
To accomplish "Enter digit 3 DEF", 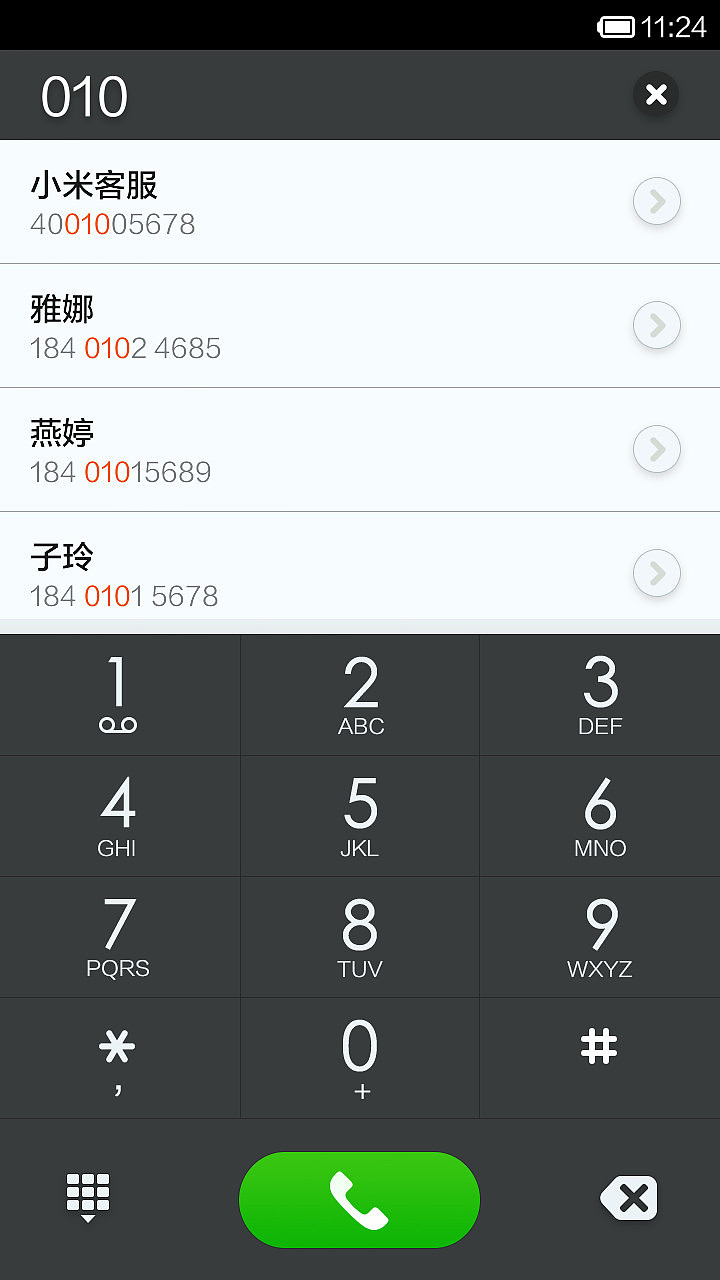I will (x=600, y=695).
